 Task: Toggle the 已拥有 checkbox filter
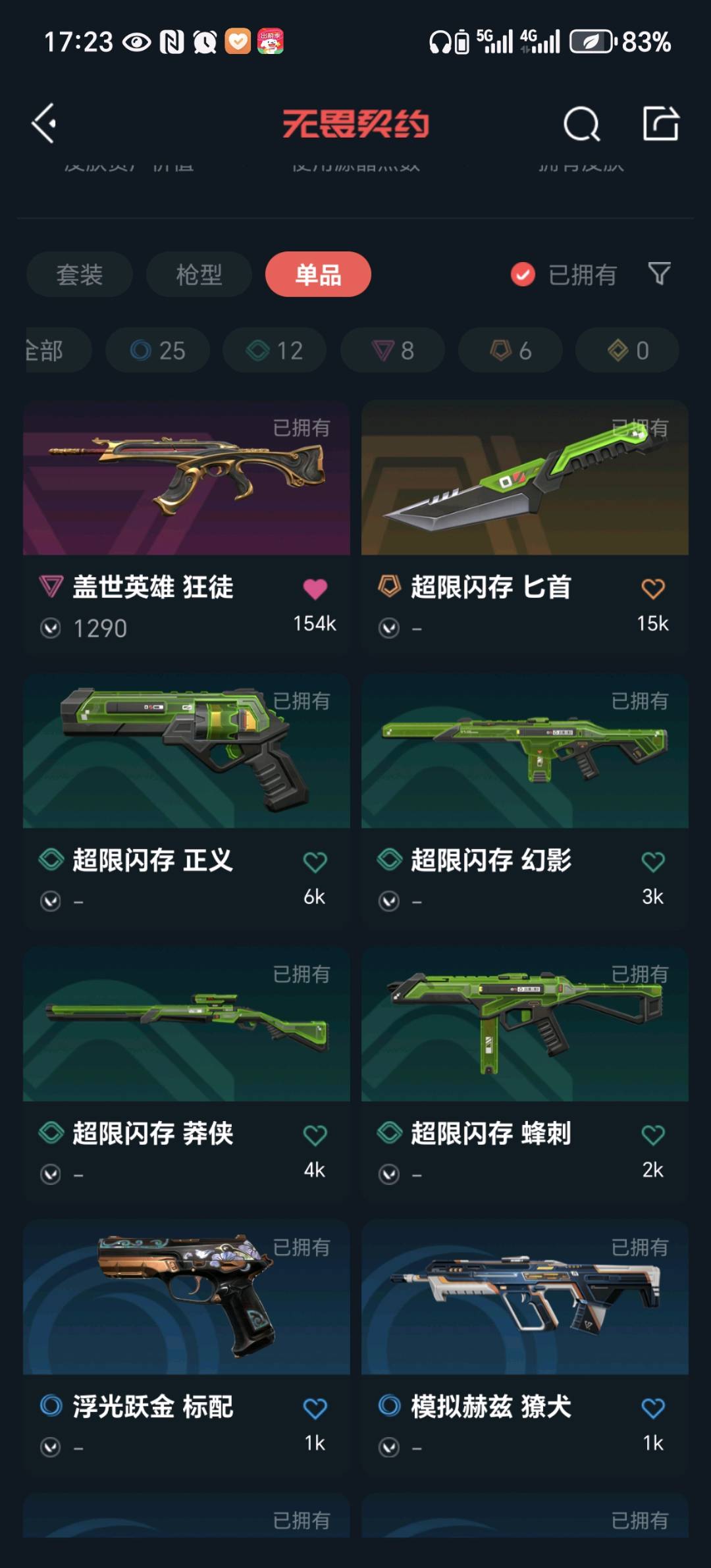coord(523,274)
